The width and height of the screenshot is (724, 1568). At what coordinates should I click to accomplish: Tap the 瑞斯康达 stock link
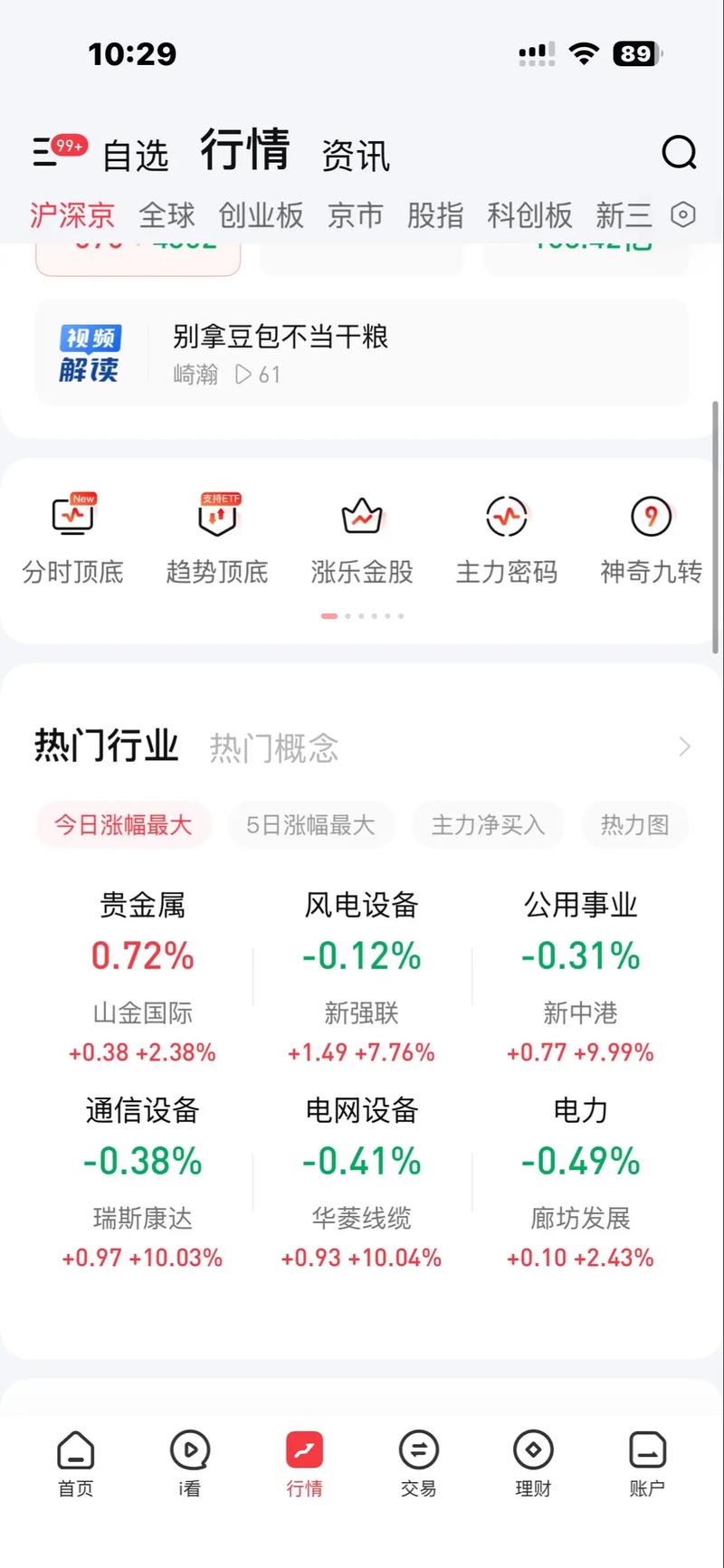(x=141, y=1219)
